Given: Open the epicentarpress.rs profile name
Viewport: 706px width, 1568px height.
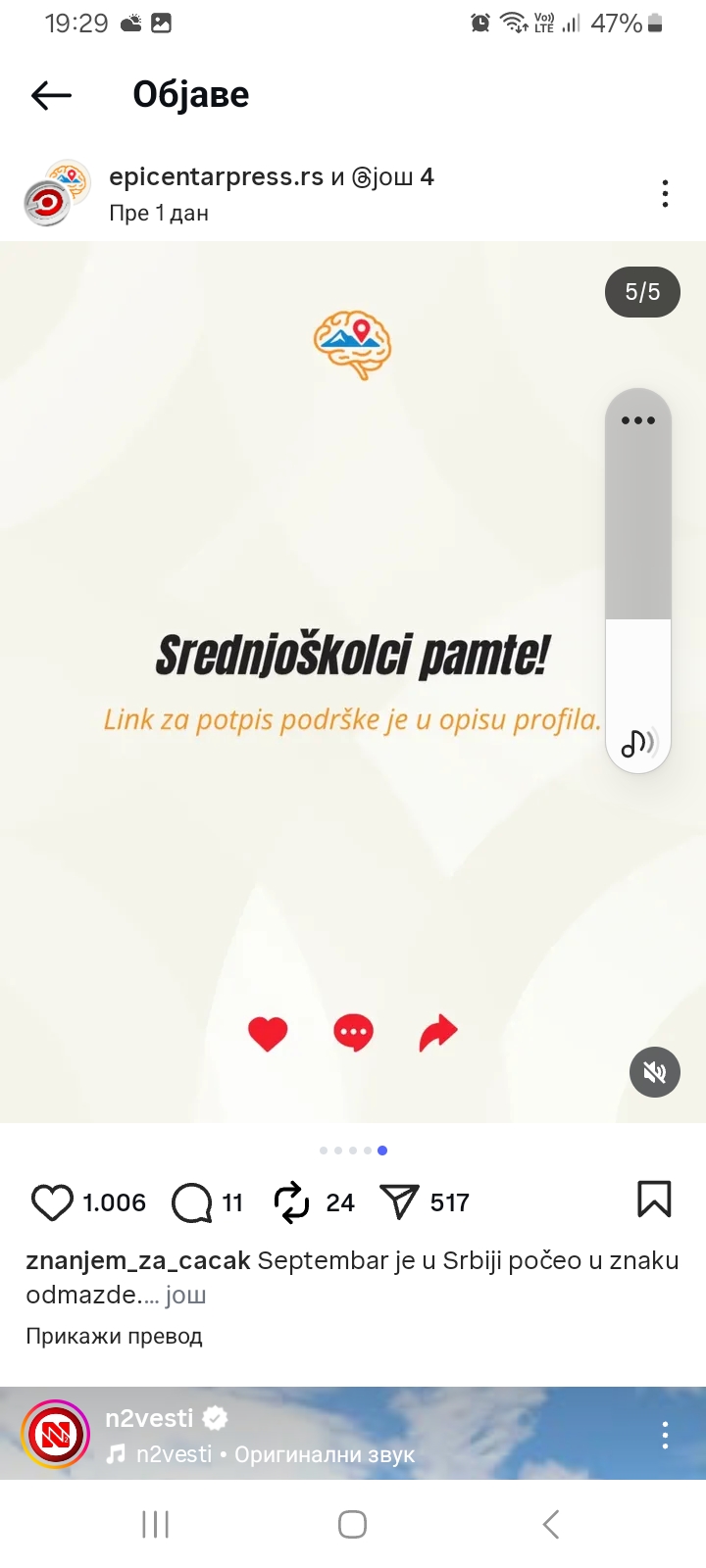Looking at the screenshot, I should [x=216, y=176].
